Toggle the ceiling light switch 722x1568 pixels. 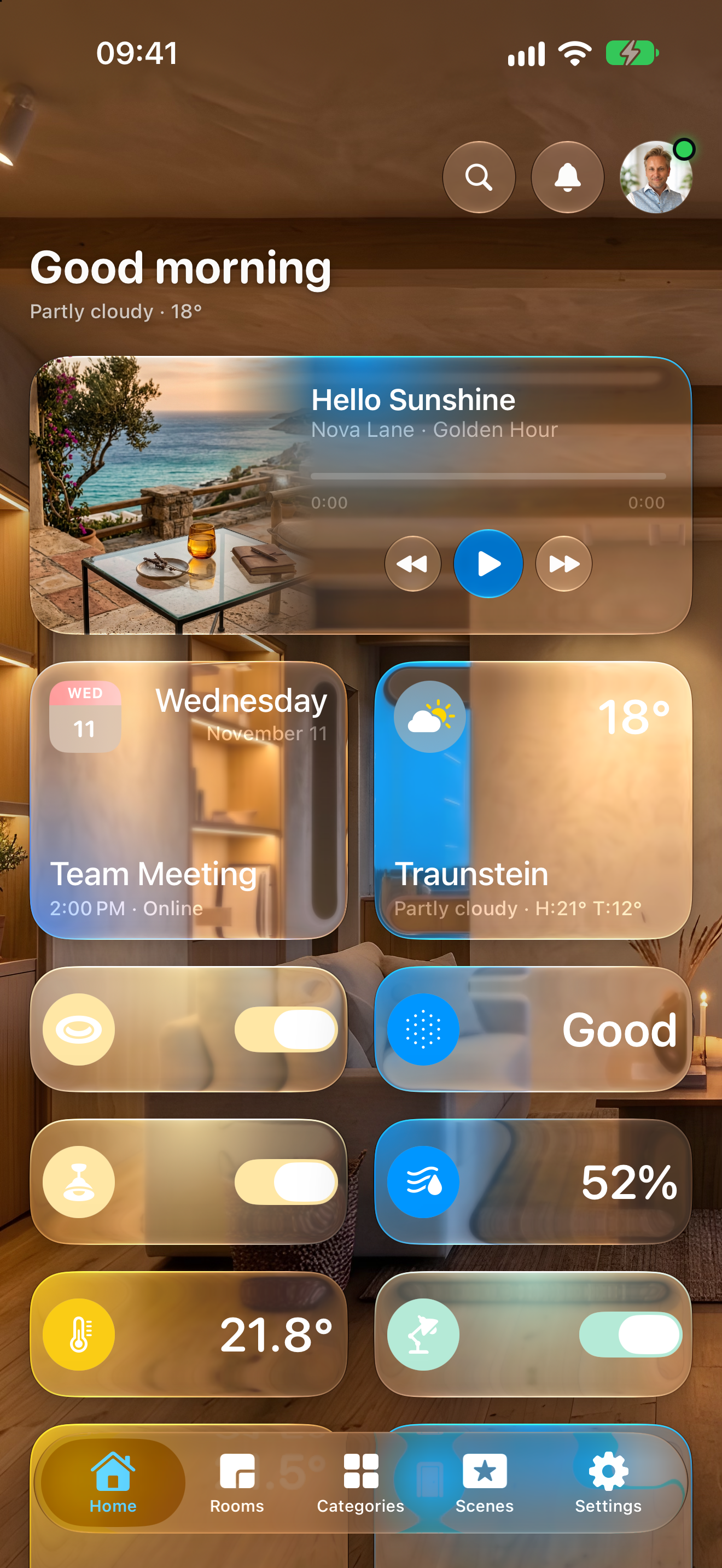click(x=286, y=1029)
